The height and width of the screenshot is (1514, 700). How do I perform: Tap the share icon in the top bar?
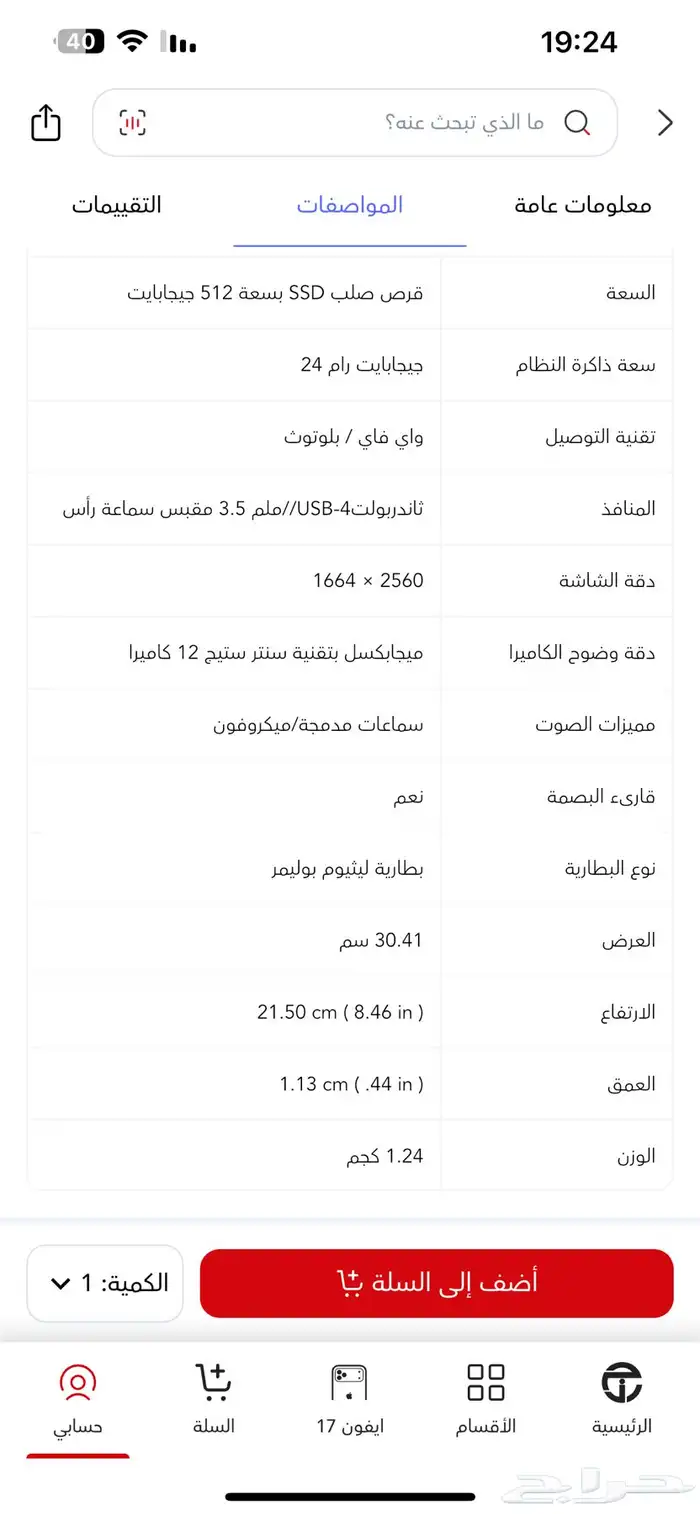click(46, 123)
